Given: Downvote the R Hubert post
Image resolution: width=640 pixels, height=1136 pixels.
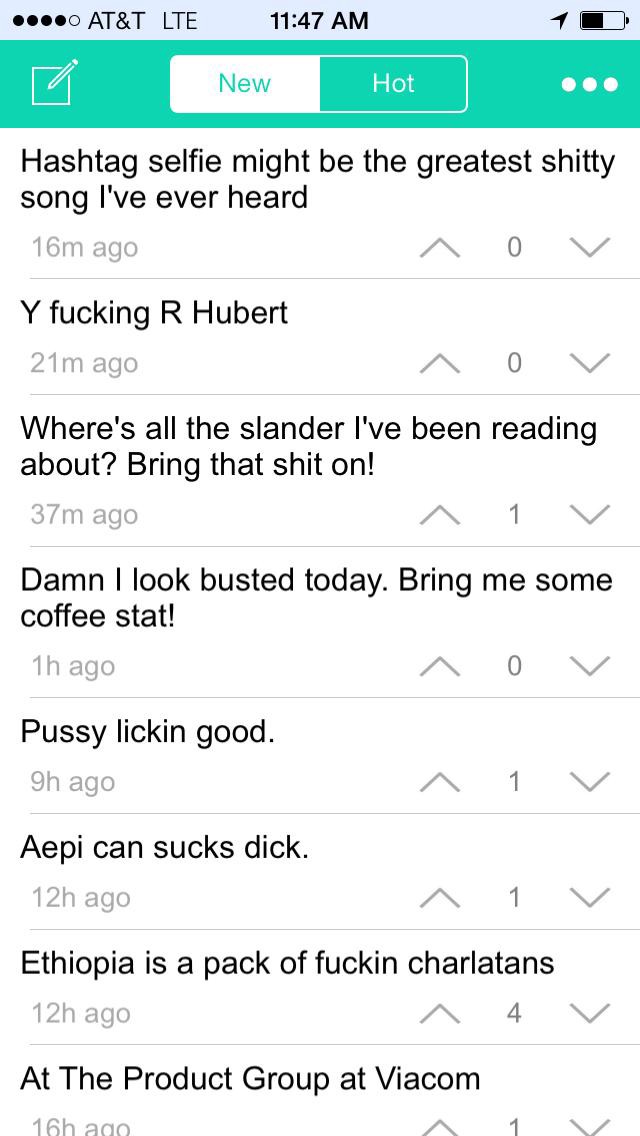Looking at the screenshot, I should point(590,363).
